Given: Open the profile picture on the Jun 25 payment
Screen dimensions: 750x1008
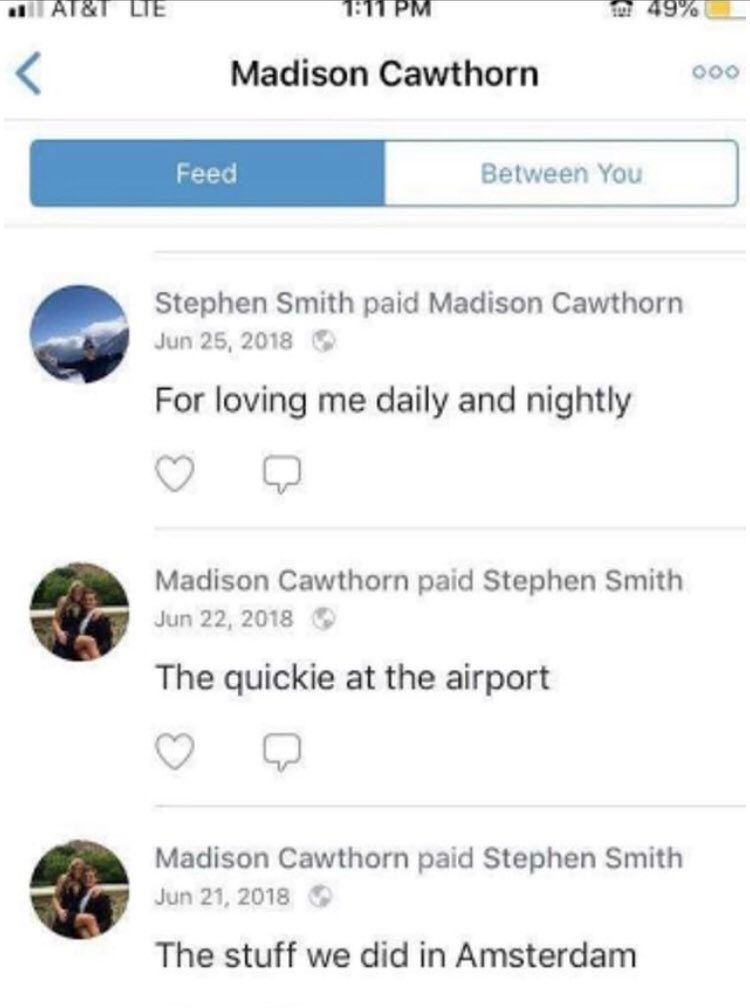Looking at the screenshot, I should (x=79, y=333).
